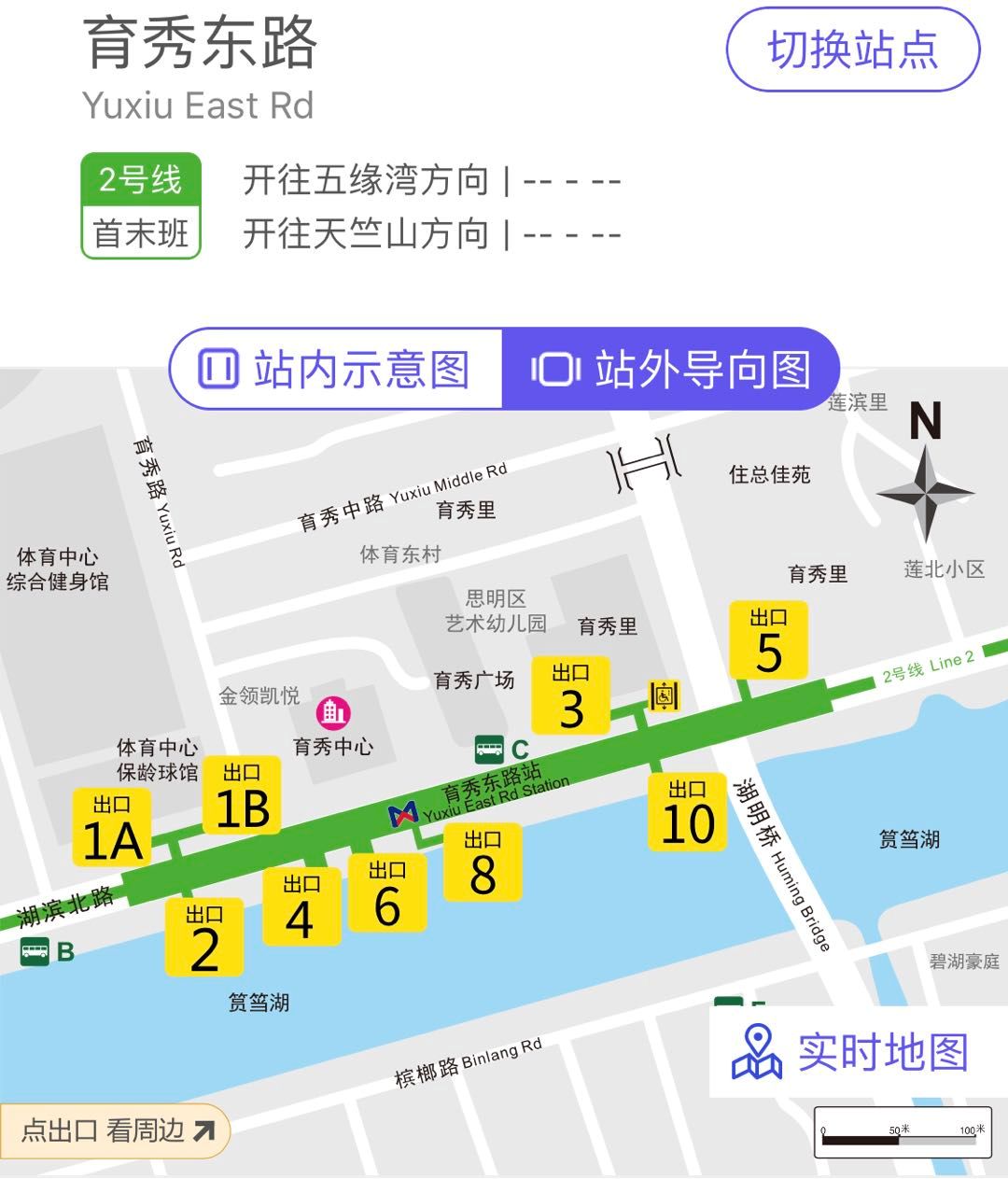Choose exit 出口 4 on the map
The width and height of the screenshot is (1008, 1179).
(301, 906)
